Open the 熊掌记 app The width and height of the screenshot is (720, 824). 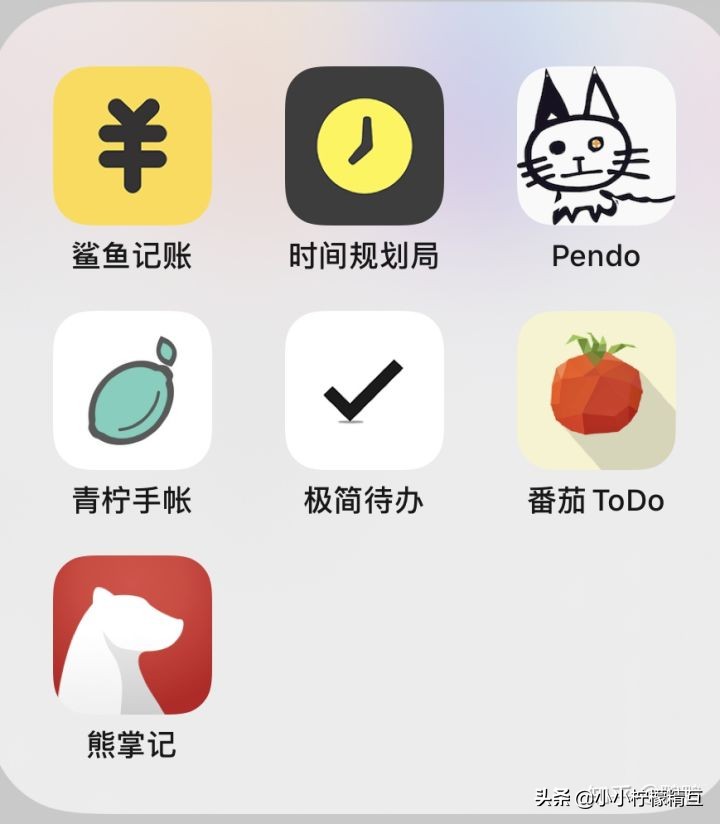click(x=132, y=635)
